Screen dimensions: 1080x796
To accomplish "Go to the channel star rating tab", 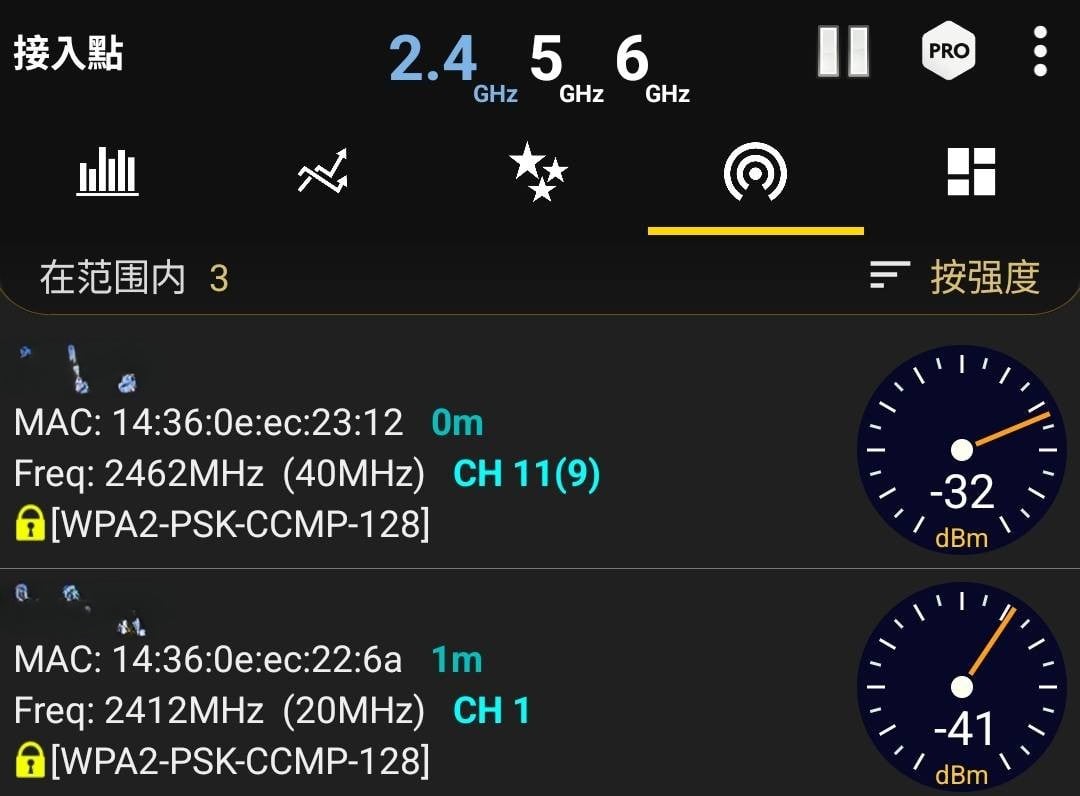I will coord(539,173).
